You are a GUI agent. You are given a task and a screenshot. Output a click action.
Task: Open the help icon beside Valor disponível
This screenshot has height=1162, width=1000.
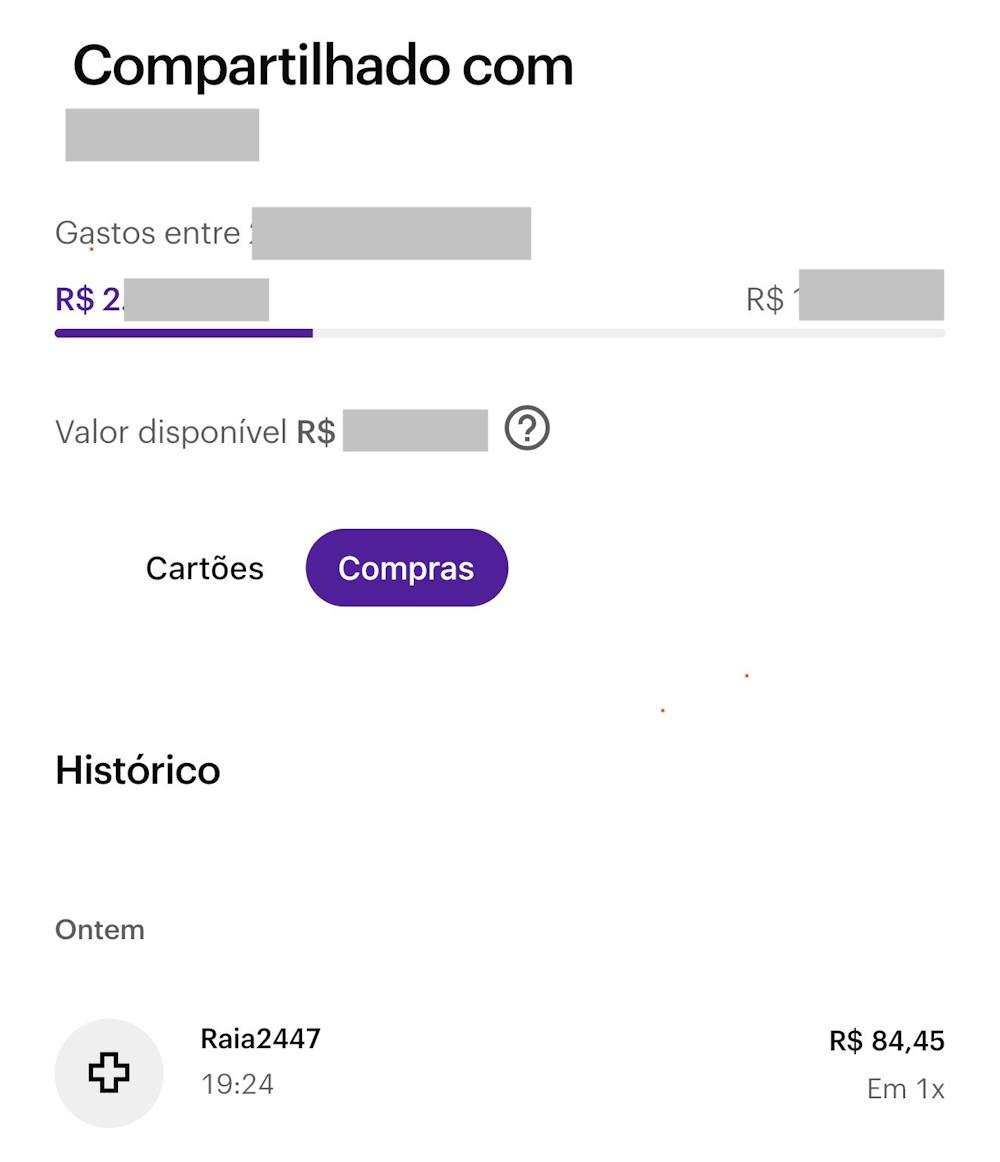[x=527, y=430]
